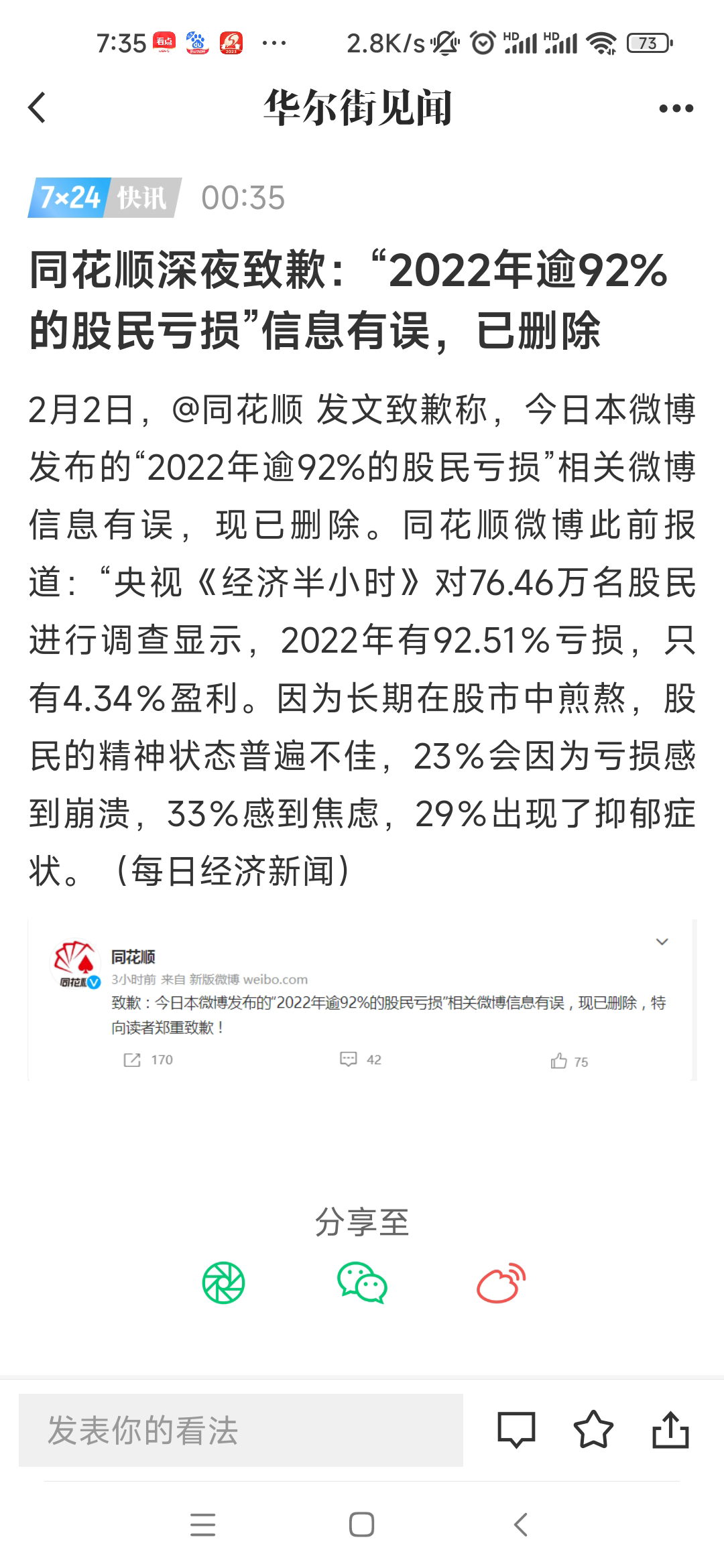Open the share sheet icon
The width and height of the screenshot is (724, 1568).
(670, 1431)
